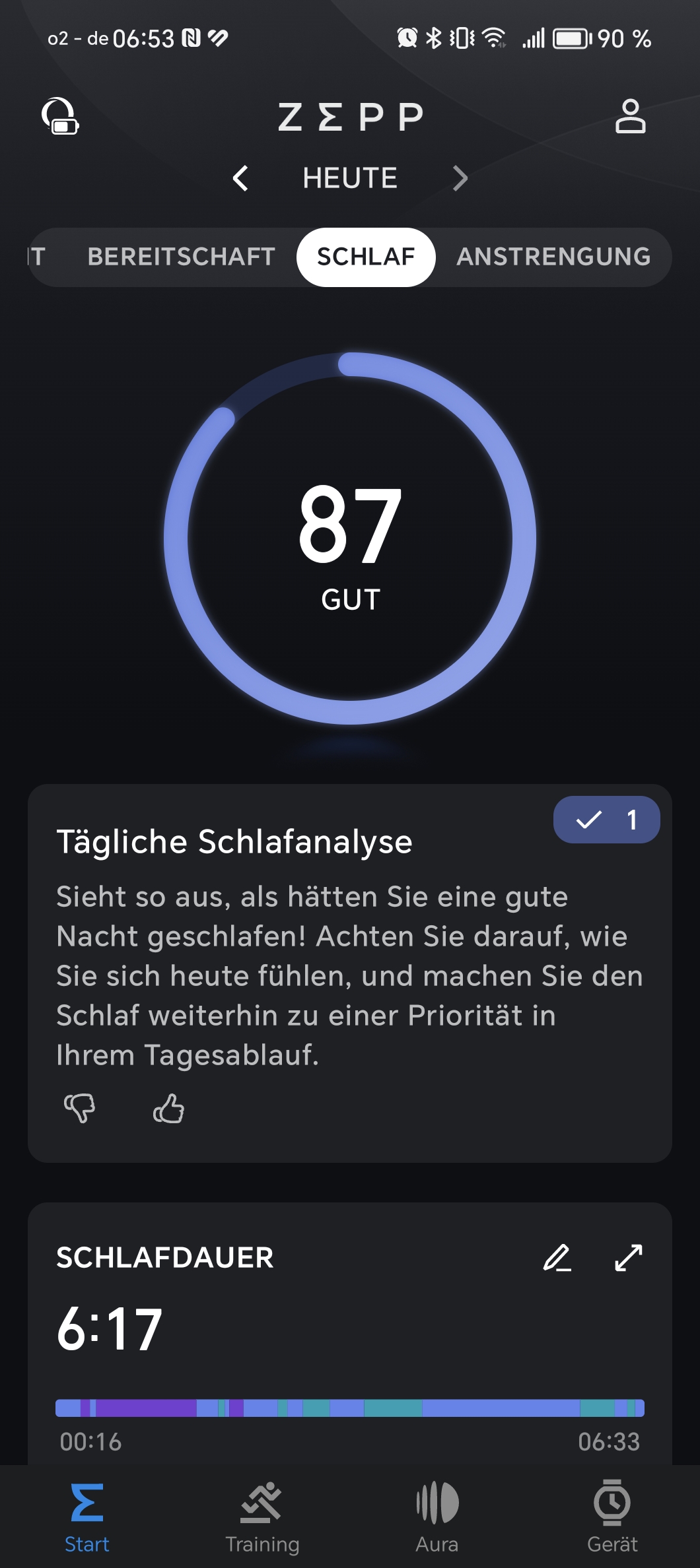
Task: Tap the check badge on Tägliche Schlafanalyse
Action: [606, 820]
